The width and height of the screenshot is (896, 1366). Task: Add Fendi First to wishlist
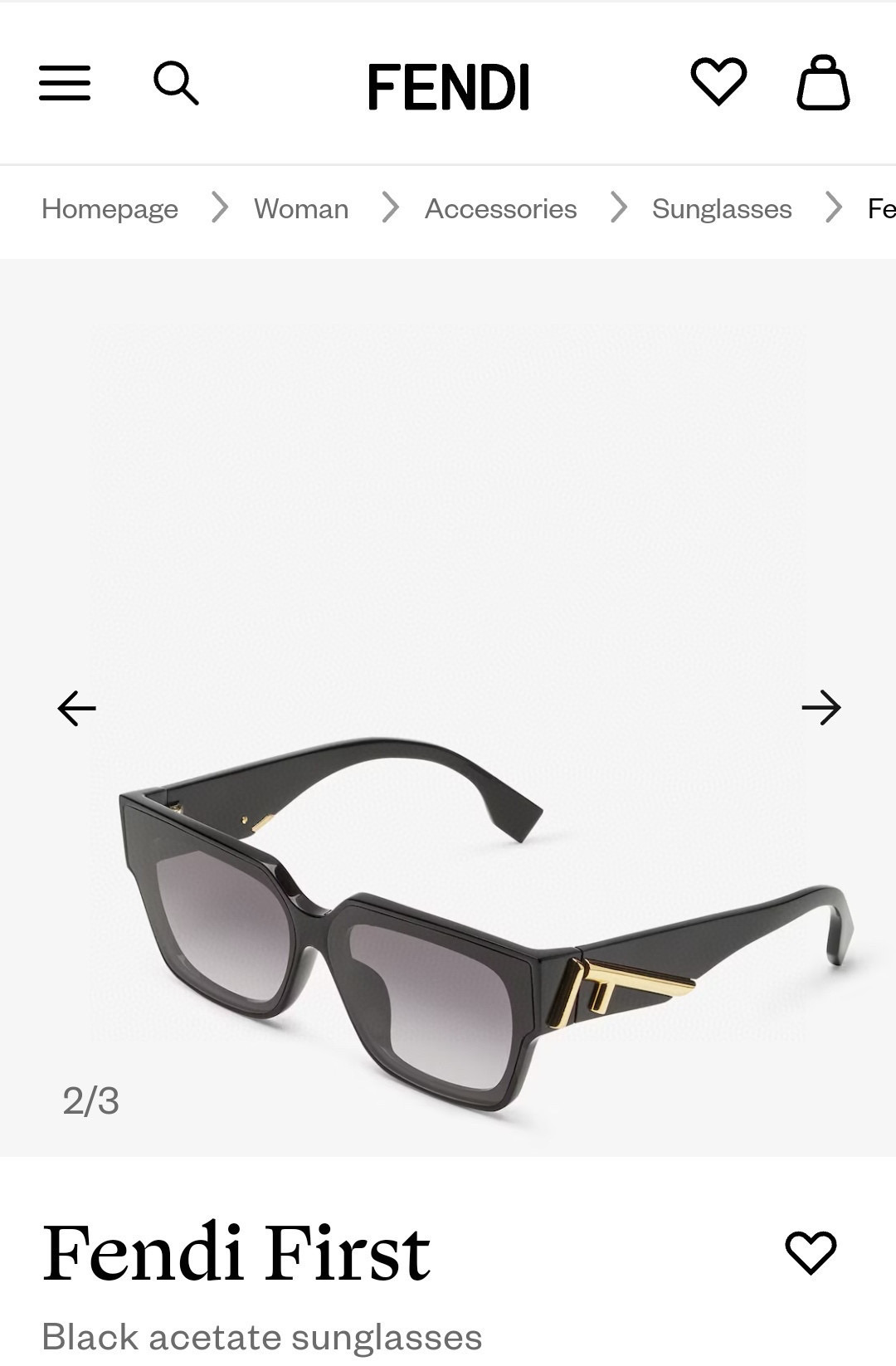[811, 1252]
